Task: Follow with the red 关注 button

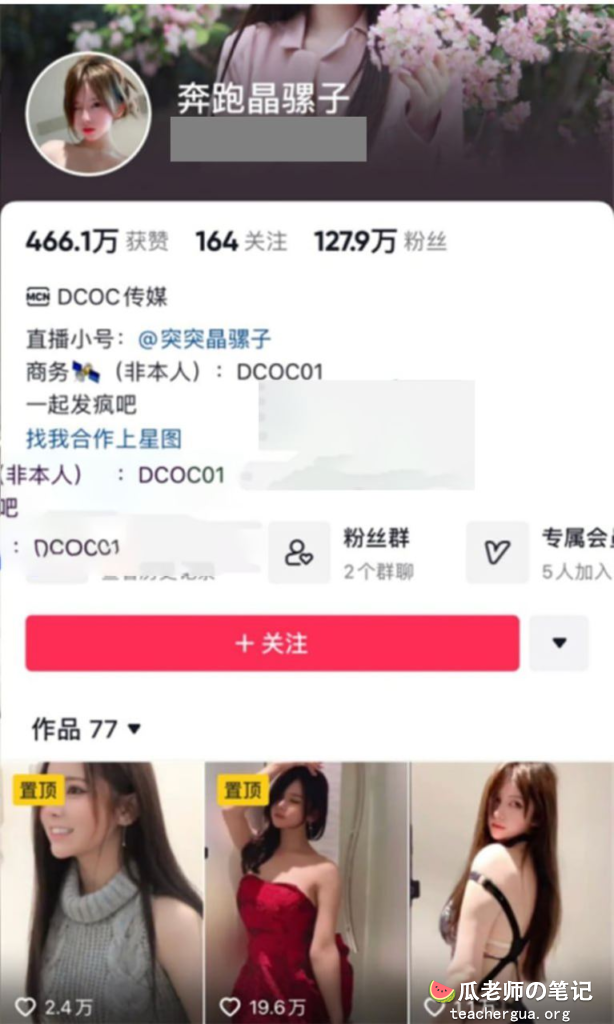Action: (272, 643)
